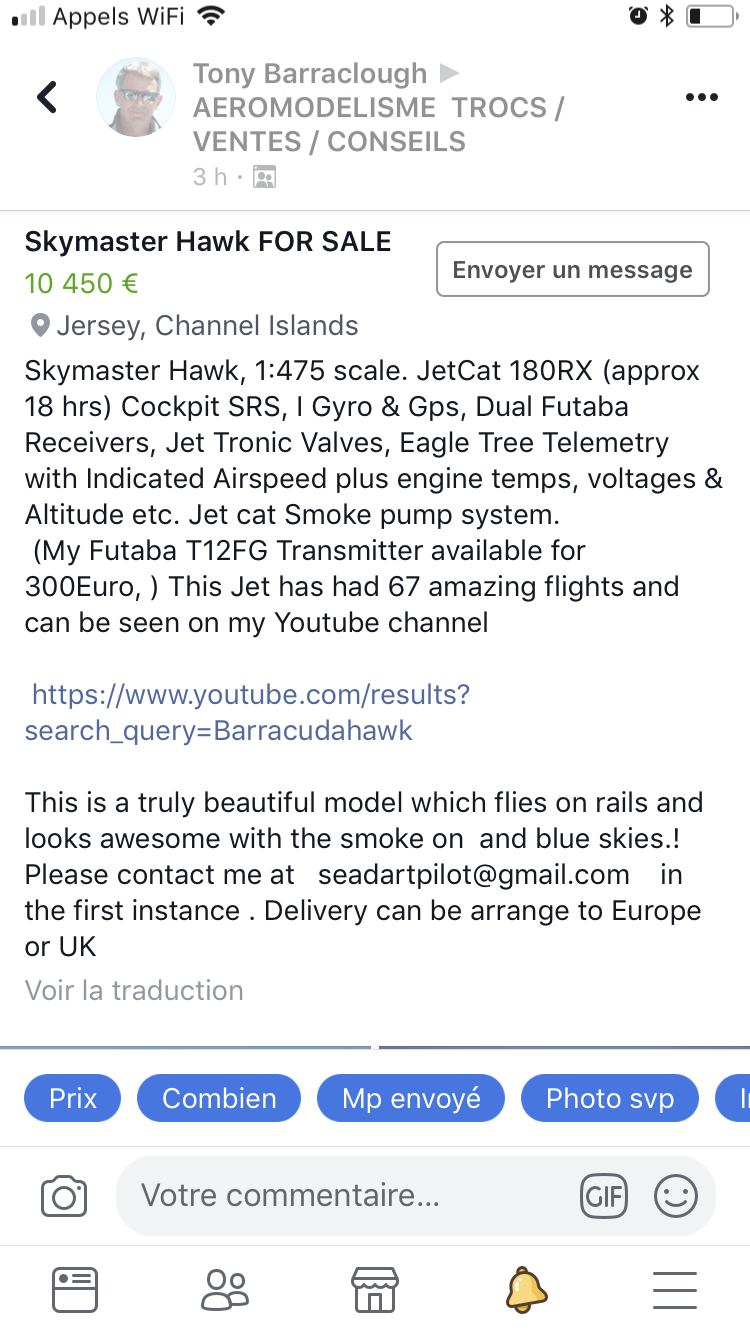Open the hamburger menu tab
This screenshot has height=1334, width=750.
(x=675, y=1289)
